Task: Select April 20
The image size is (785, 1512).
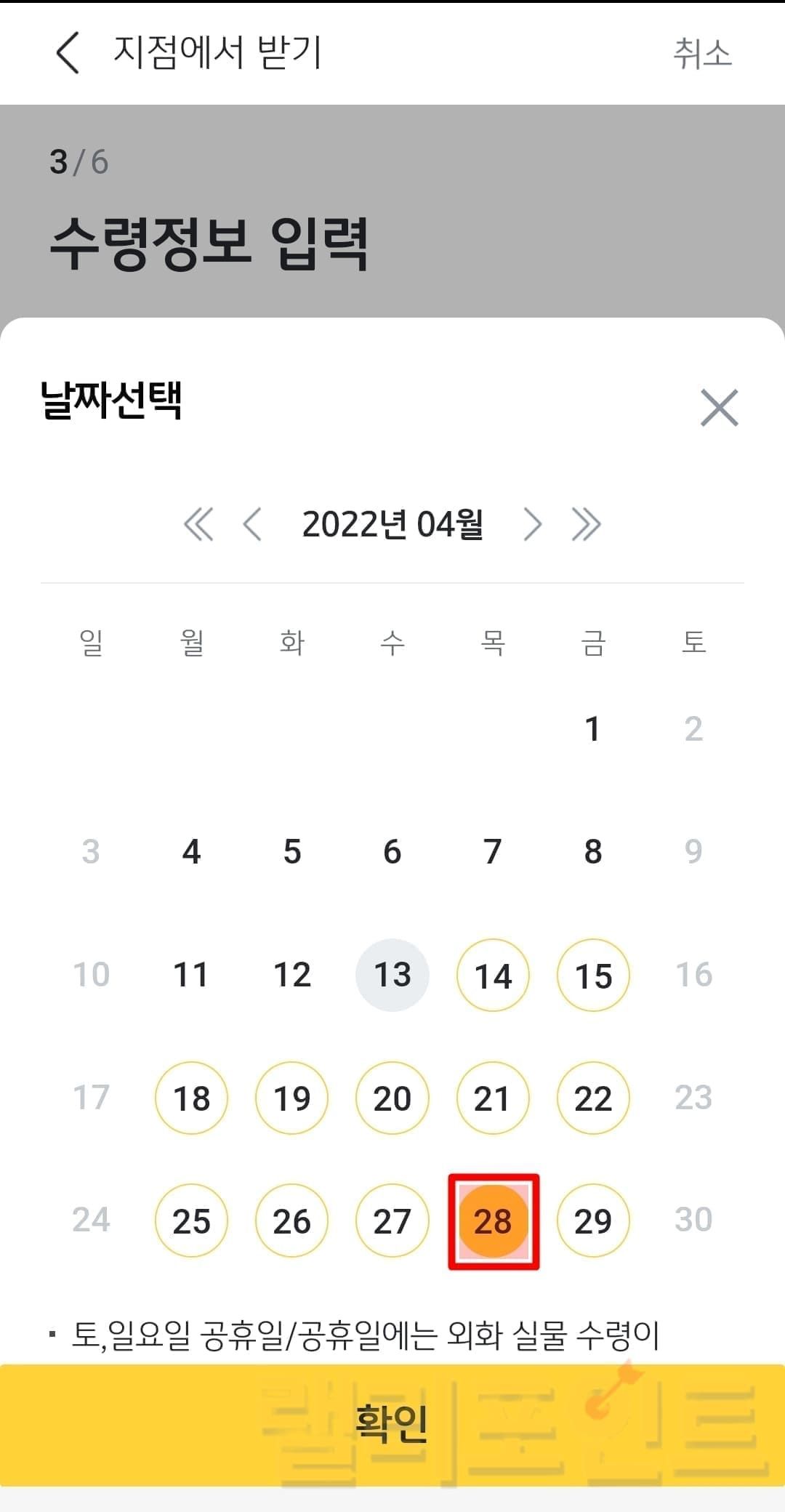Action: pyautogui.click(x=392, y=1098)
